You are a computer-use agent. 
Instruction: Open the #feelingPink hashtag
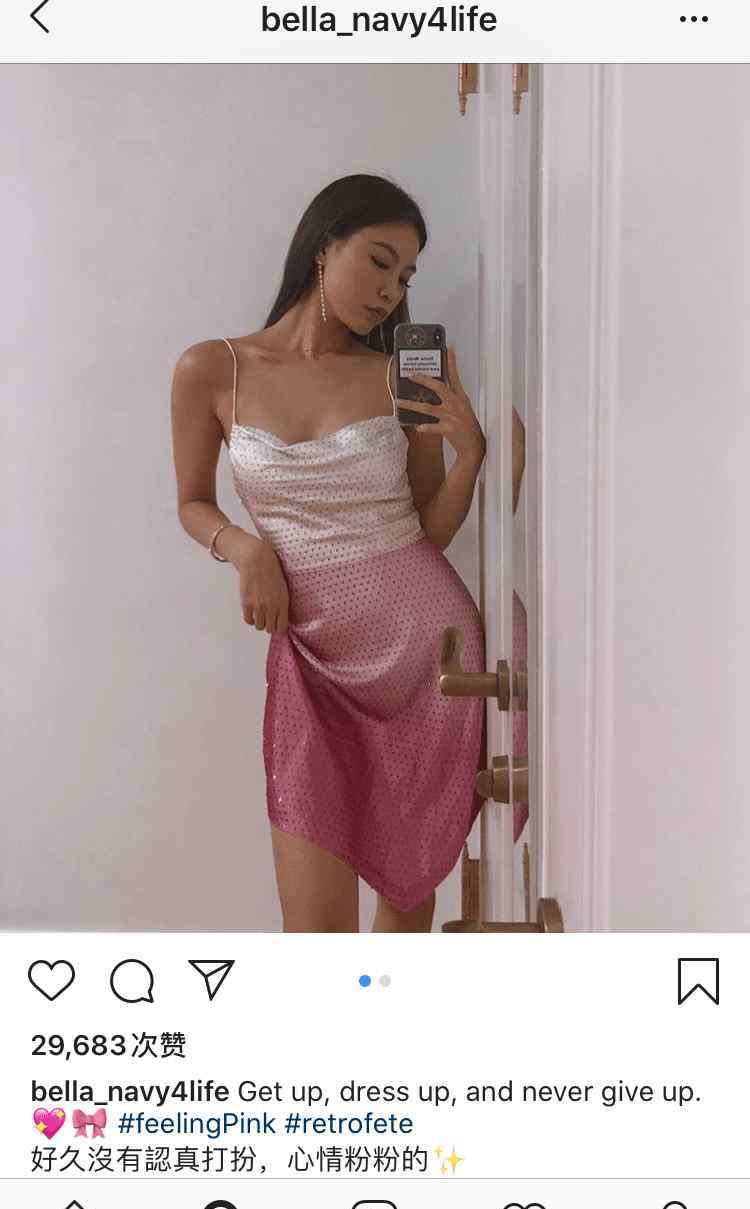click(197, 1123)
